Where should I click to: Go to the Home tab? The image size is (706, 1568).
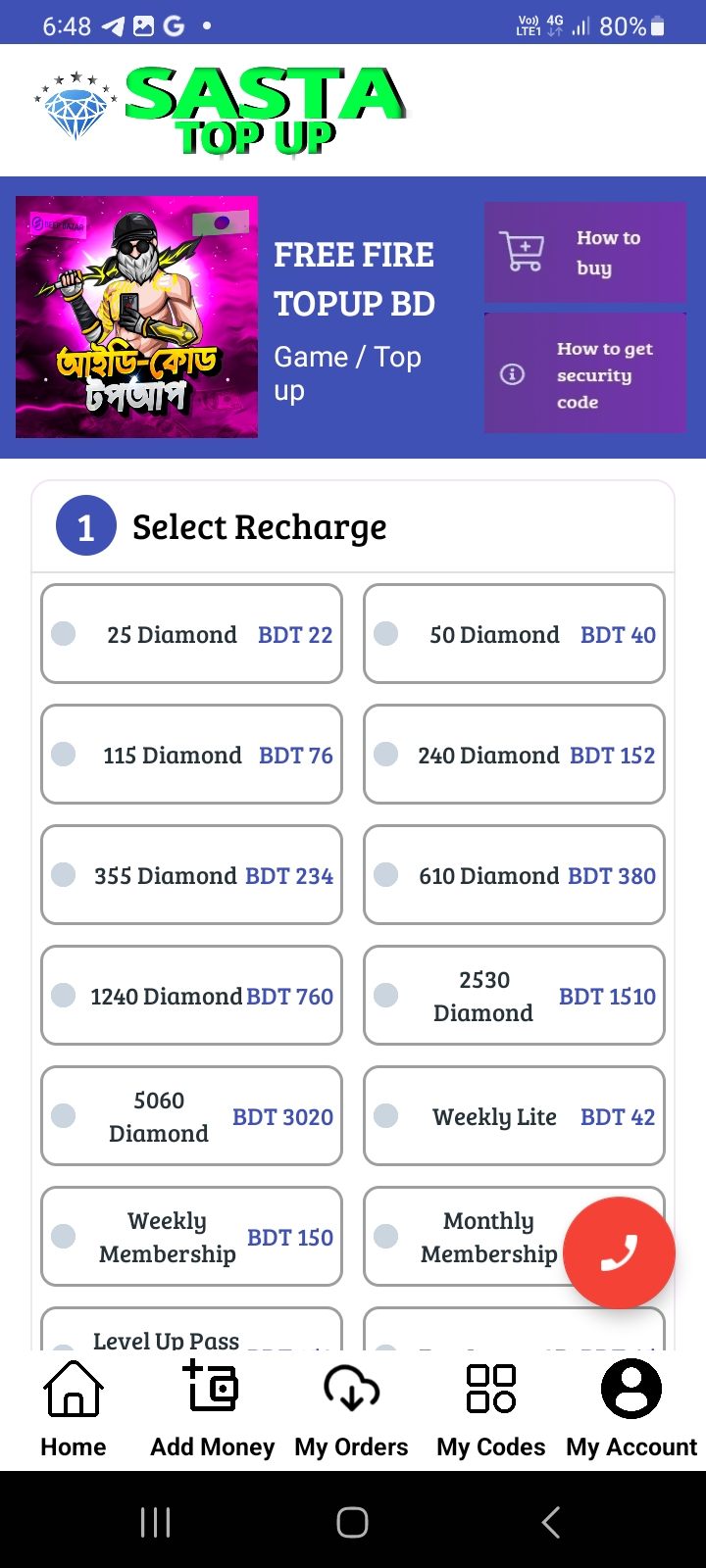coord(74,1409)
